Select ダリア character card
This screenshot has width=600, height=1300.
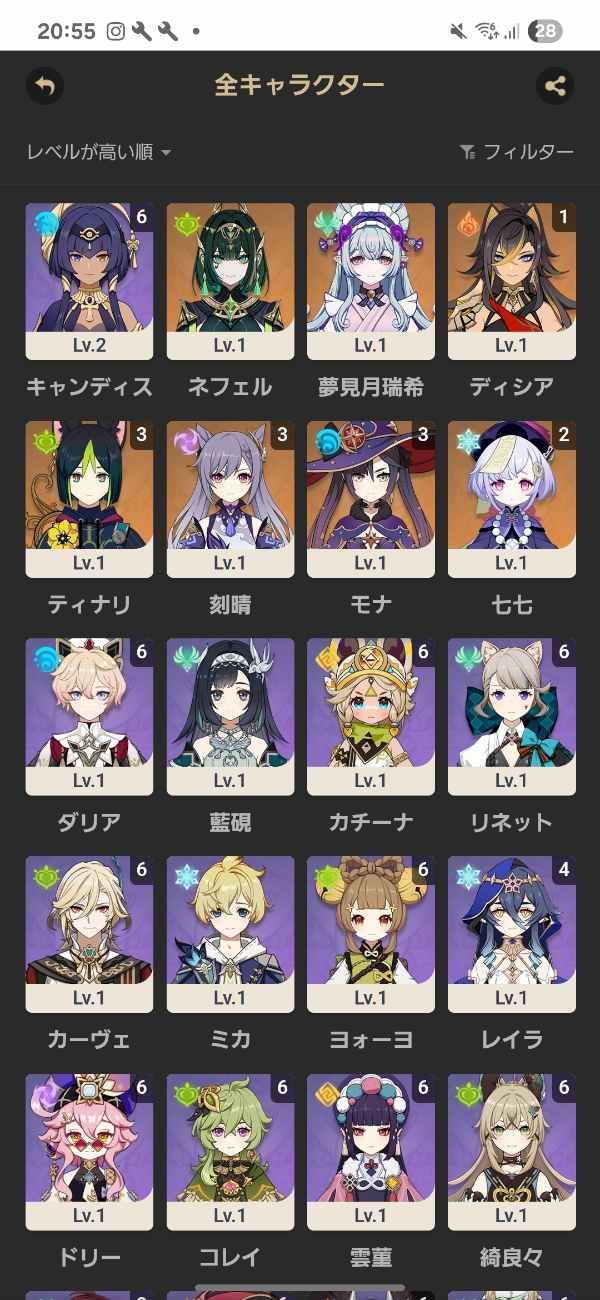click(89, 717)
